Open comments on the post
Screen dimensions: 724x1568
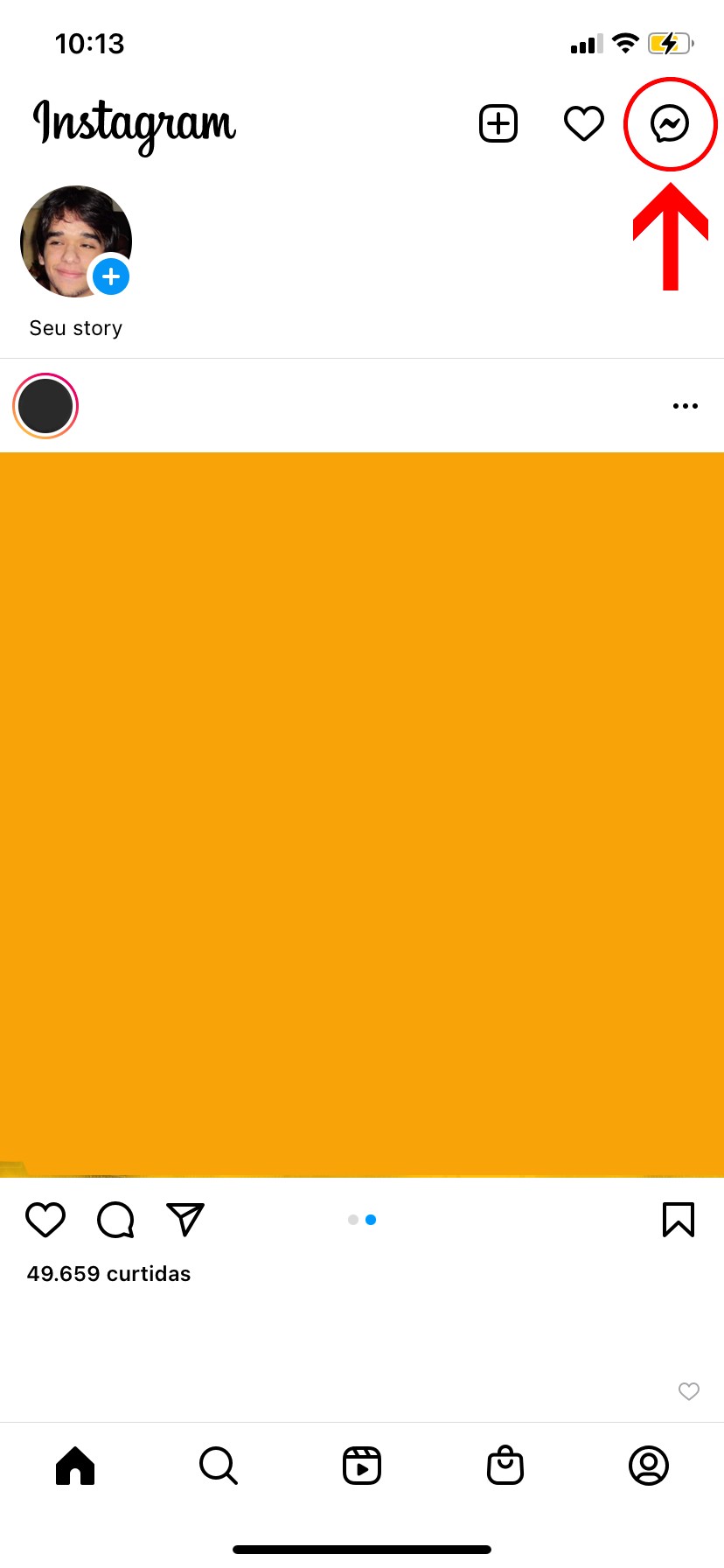[x=115, y=1220]
